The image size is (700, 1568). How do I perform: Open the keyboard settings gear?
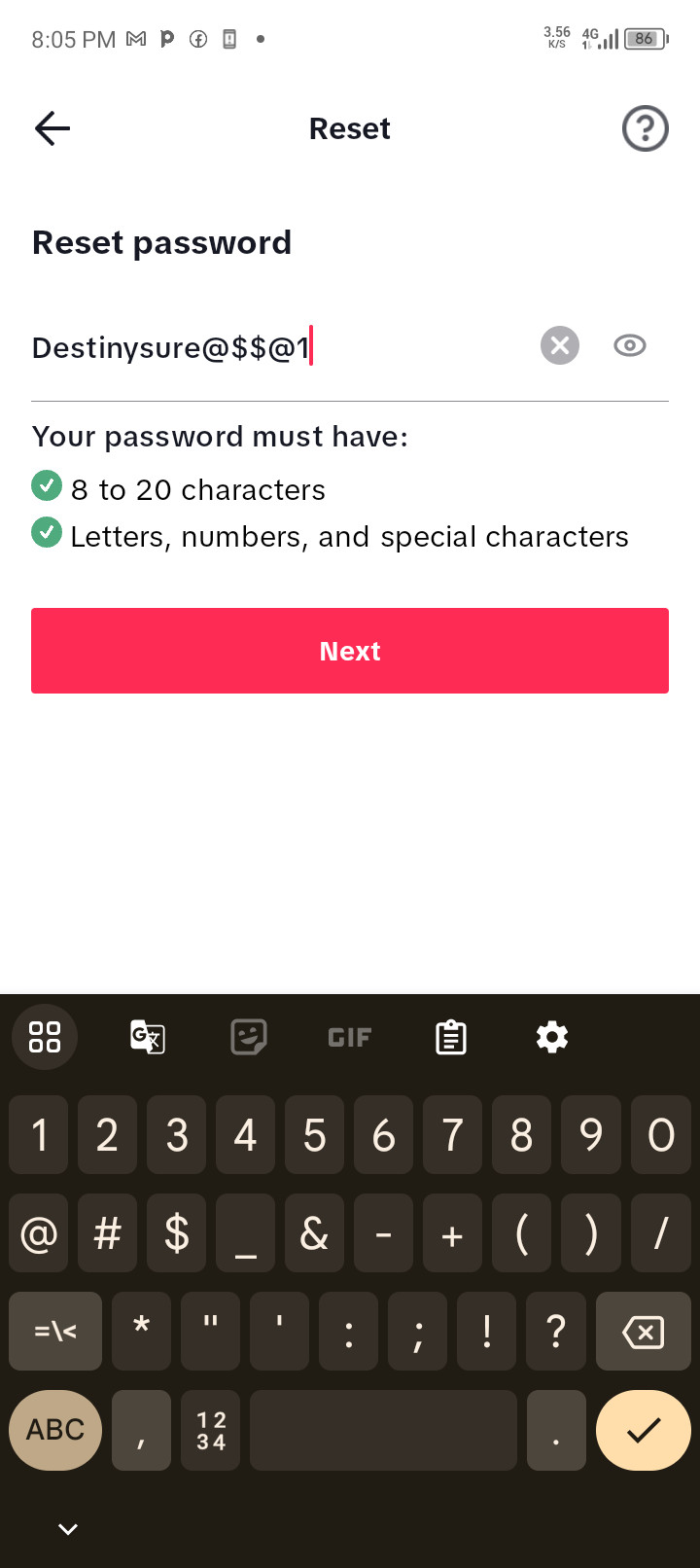click(x=552, y=1037)
